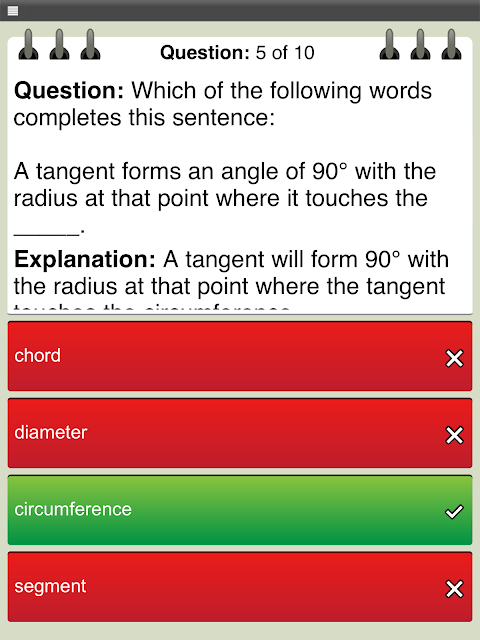Pick the segment answer
Viewport: 480px width, 640px height.
(240, 587)
